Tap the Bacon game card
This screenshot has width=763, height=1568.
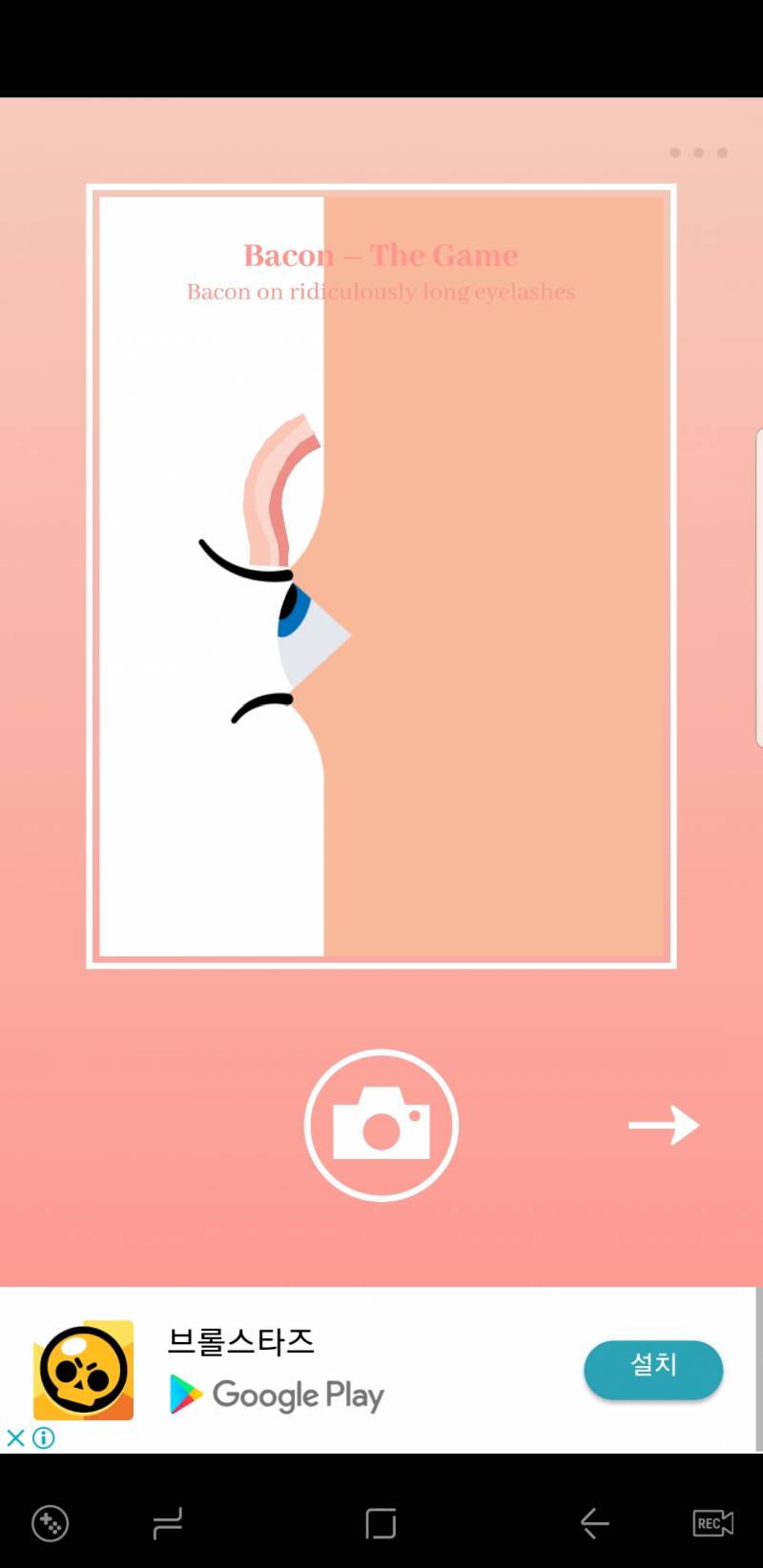click(381, 576)
